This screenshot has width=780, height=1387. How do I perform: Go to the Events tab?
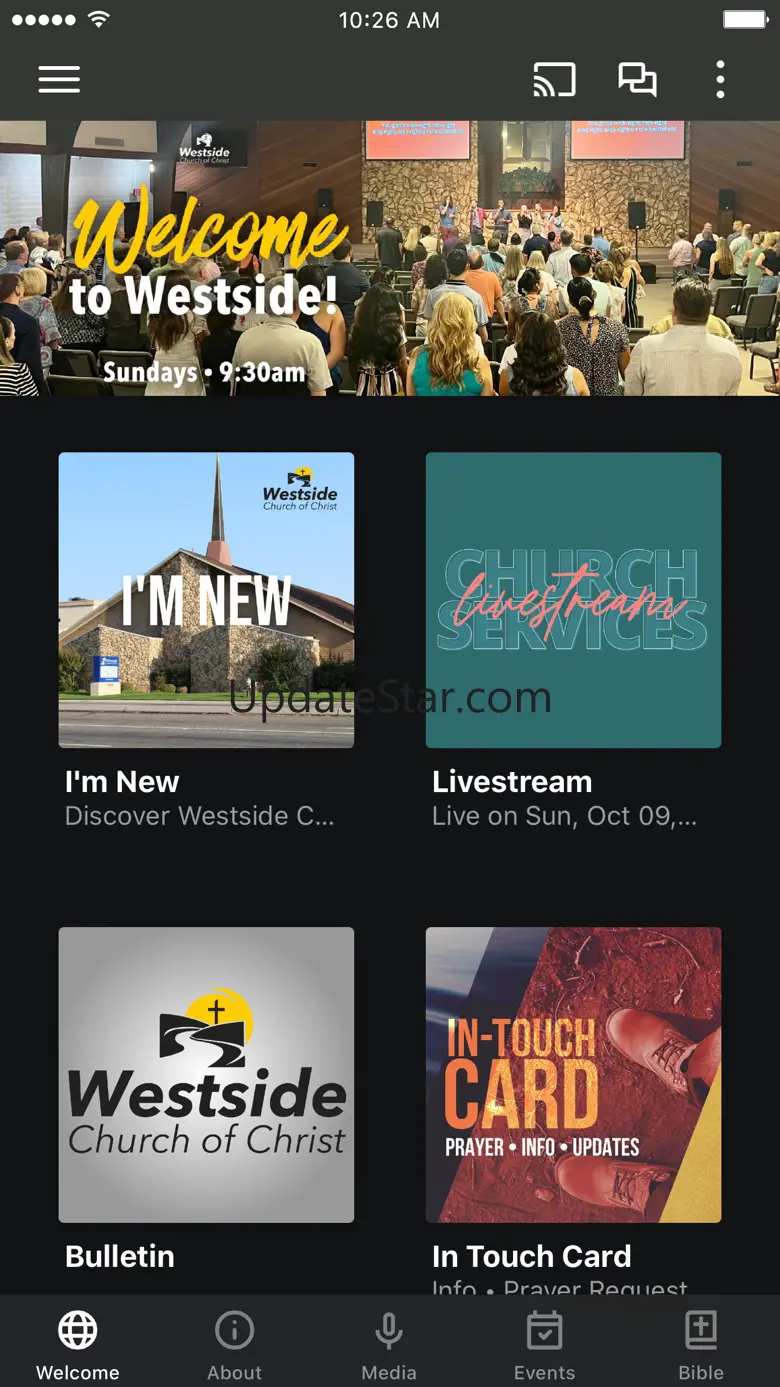[544, 1345]
